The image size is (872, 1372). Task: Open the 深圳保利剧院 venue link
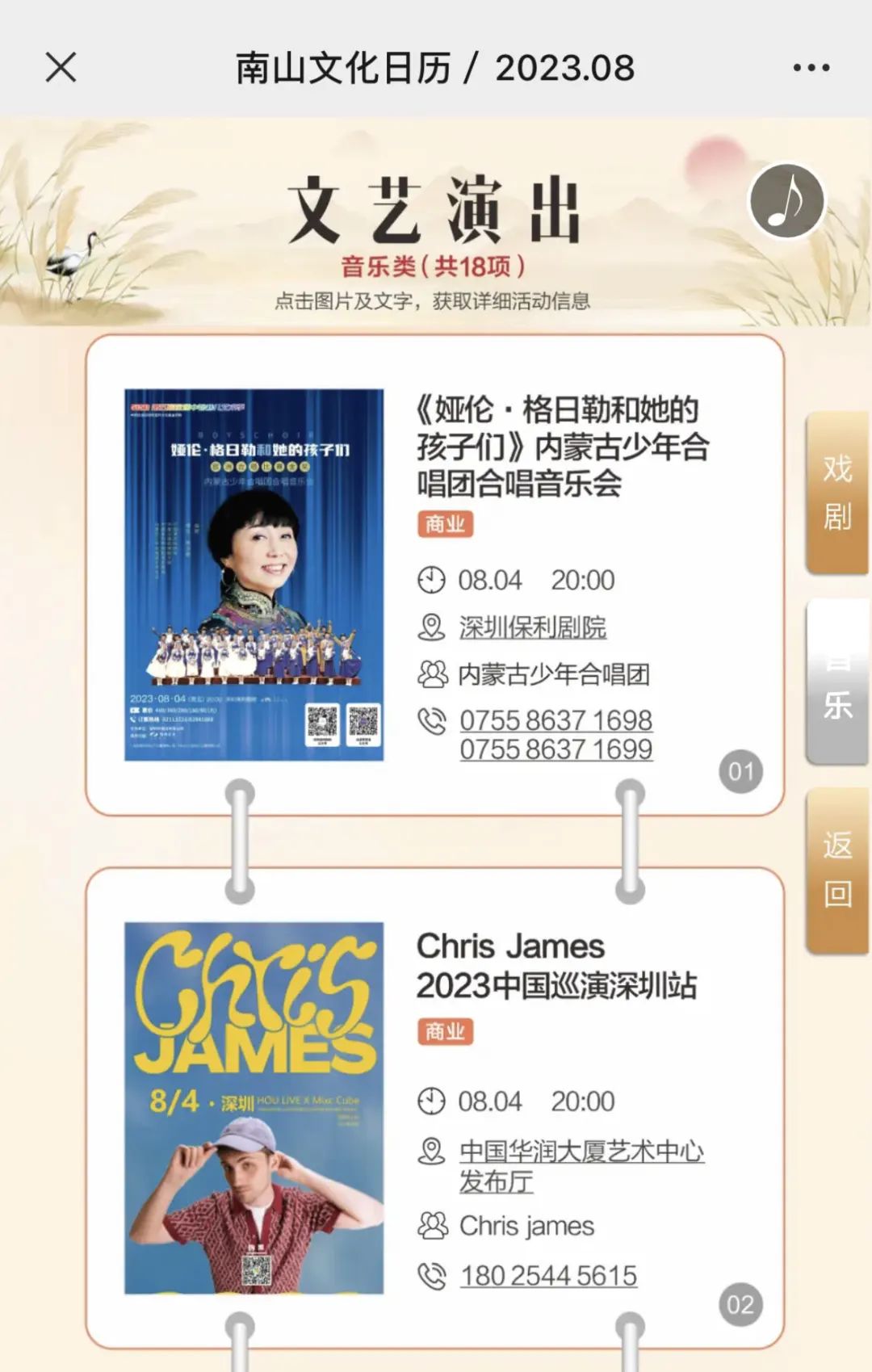533,627
